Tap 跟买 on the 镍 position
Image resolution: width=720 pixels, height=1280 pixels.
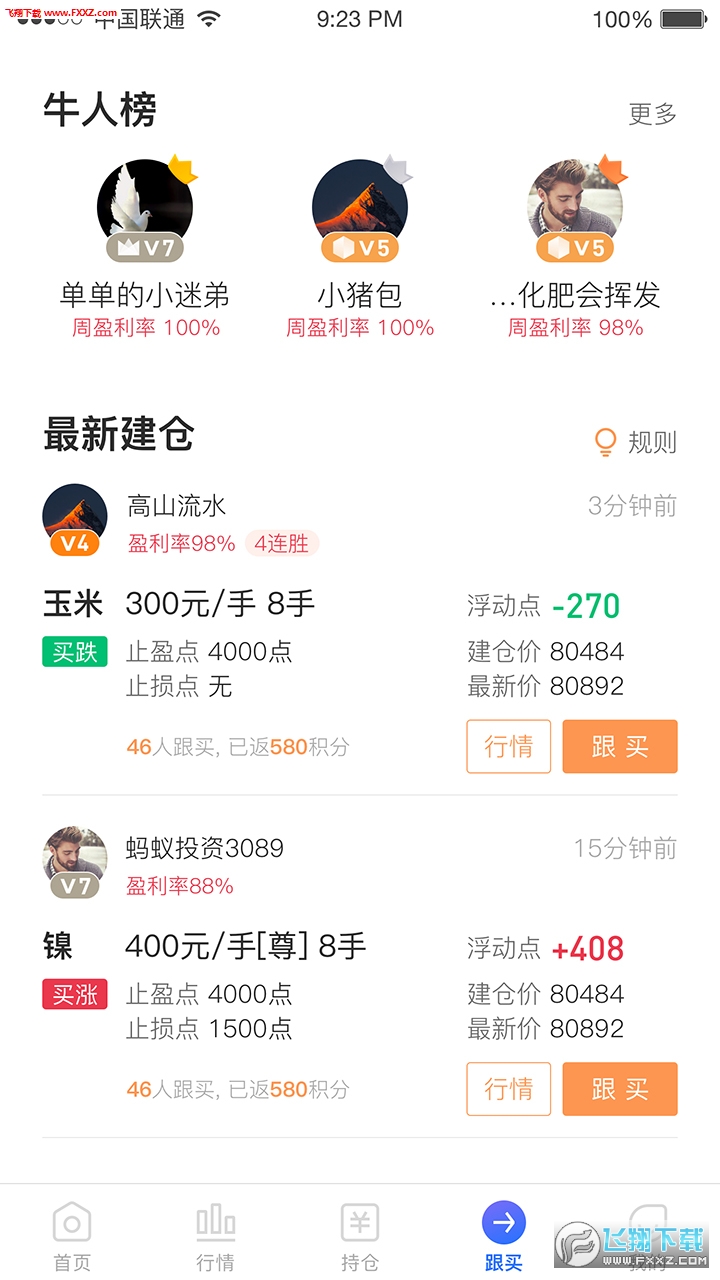(620, 1089)
